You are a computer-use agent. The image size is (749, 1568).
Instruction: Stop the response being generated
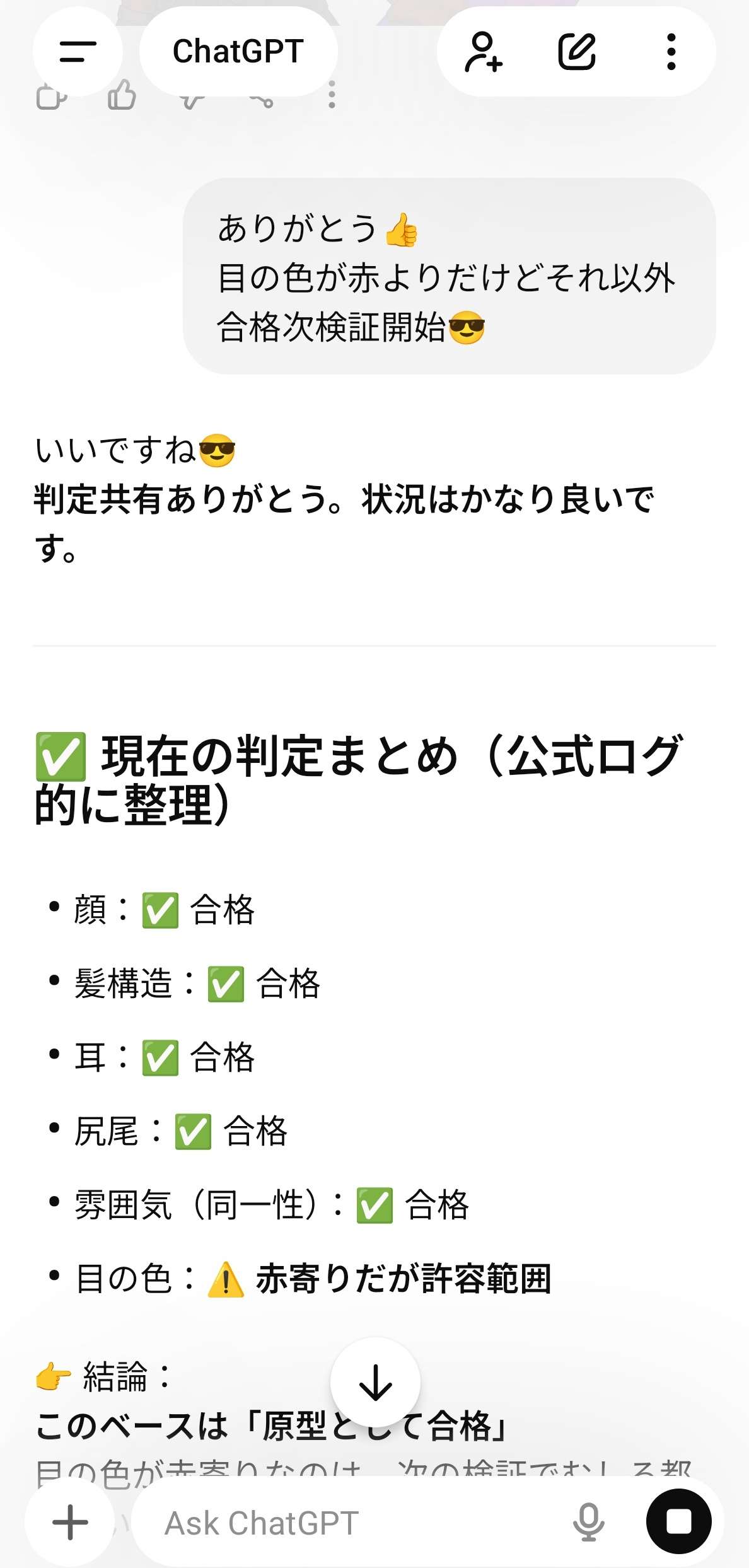tap(678, 1522)
